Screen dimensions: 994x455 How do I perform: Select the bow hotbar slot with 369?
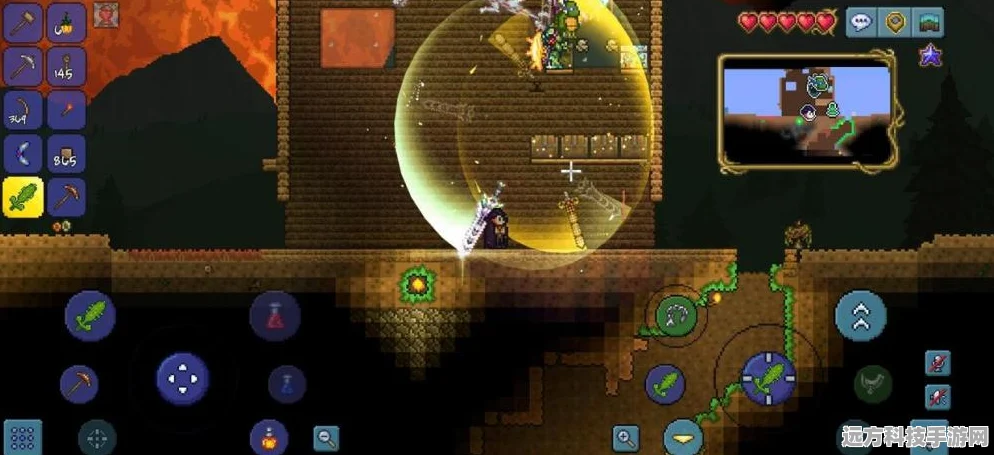point(22,110)
